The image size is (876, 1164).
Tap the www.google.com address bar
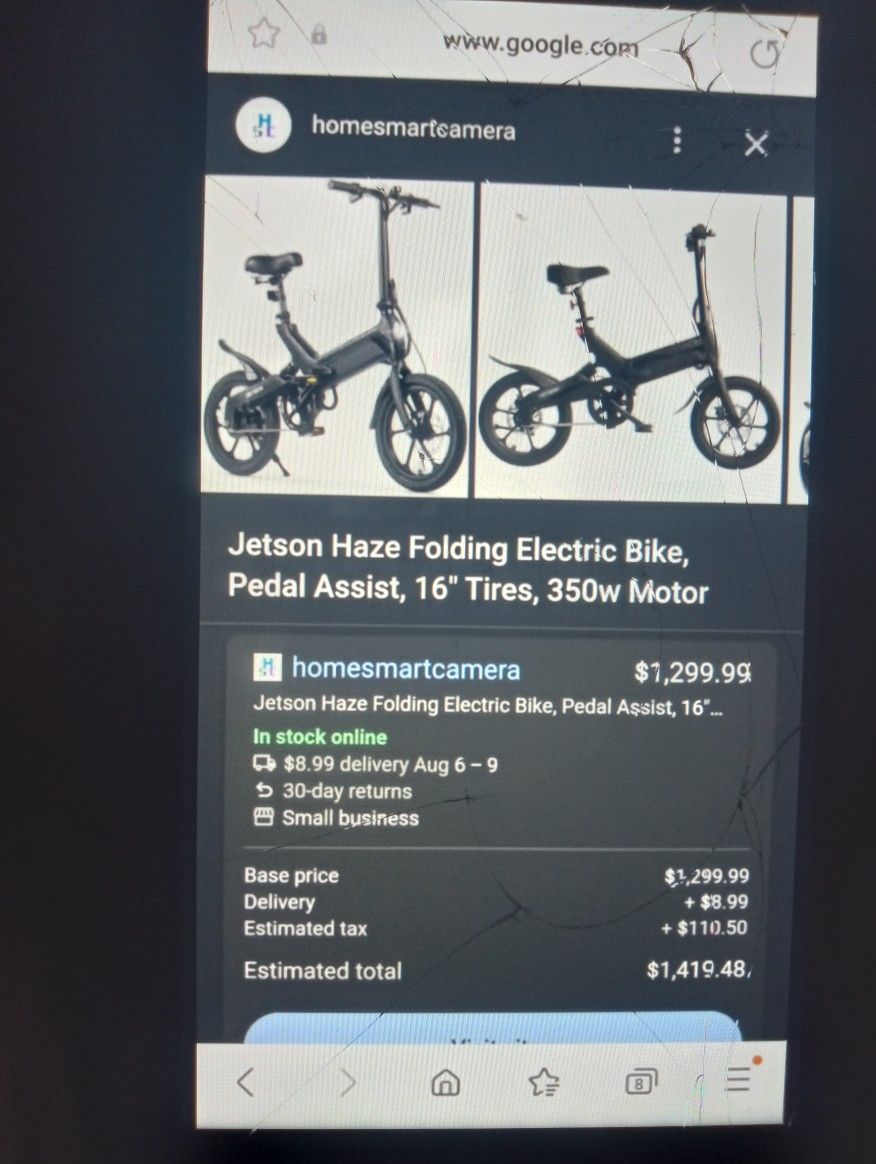click(x=539, y=44)
